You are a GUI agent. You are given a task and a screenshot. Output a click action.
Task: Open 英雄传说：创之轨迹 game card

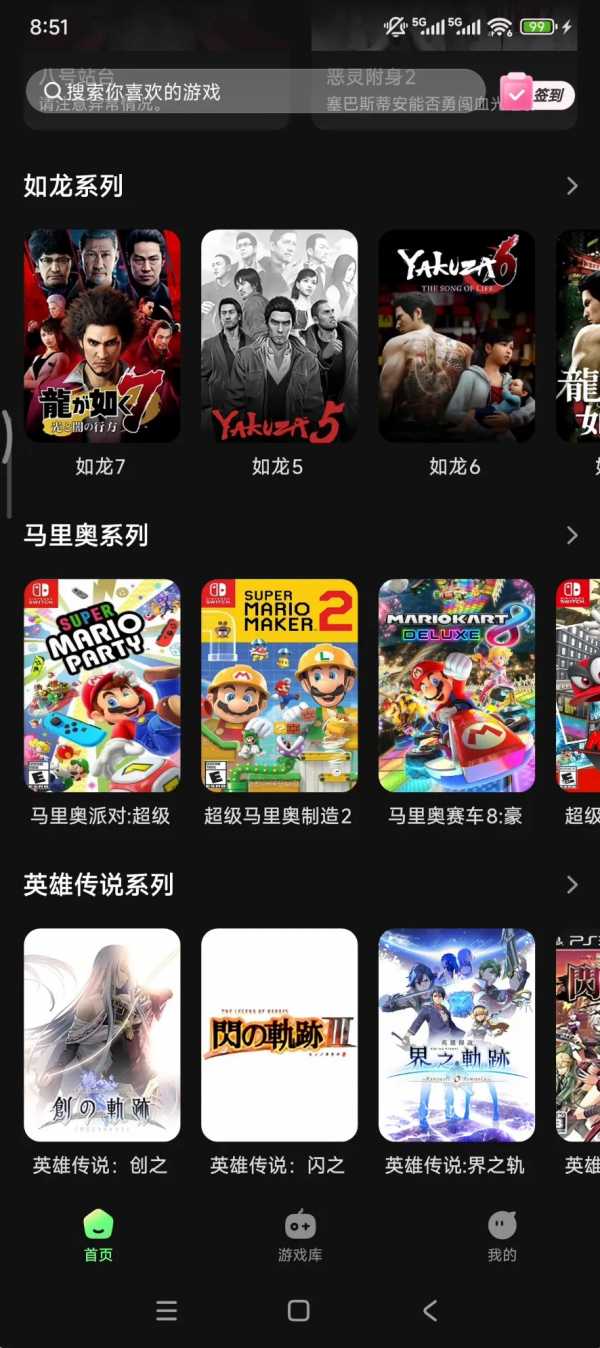click(102, 1035)
